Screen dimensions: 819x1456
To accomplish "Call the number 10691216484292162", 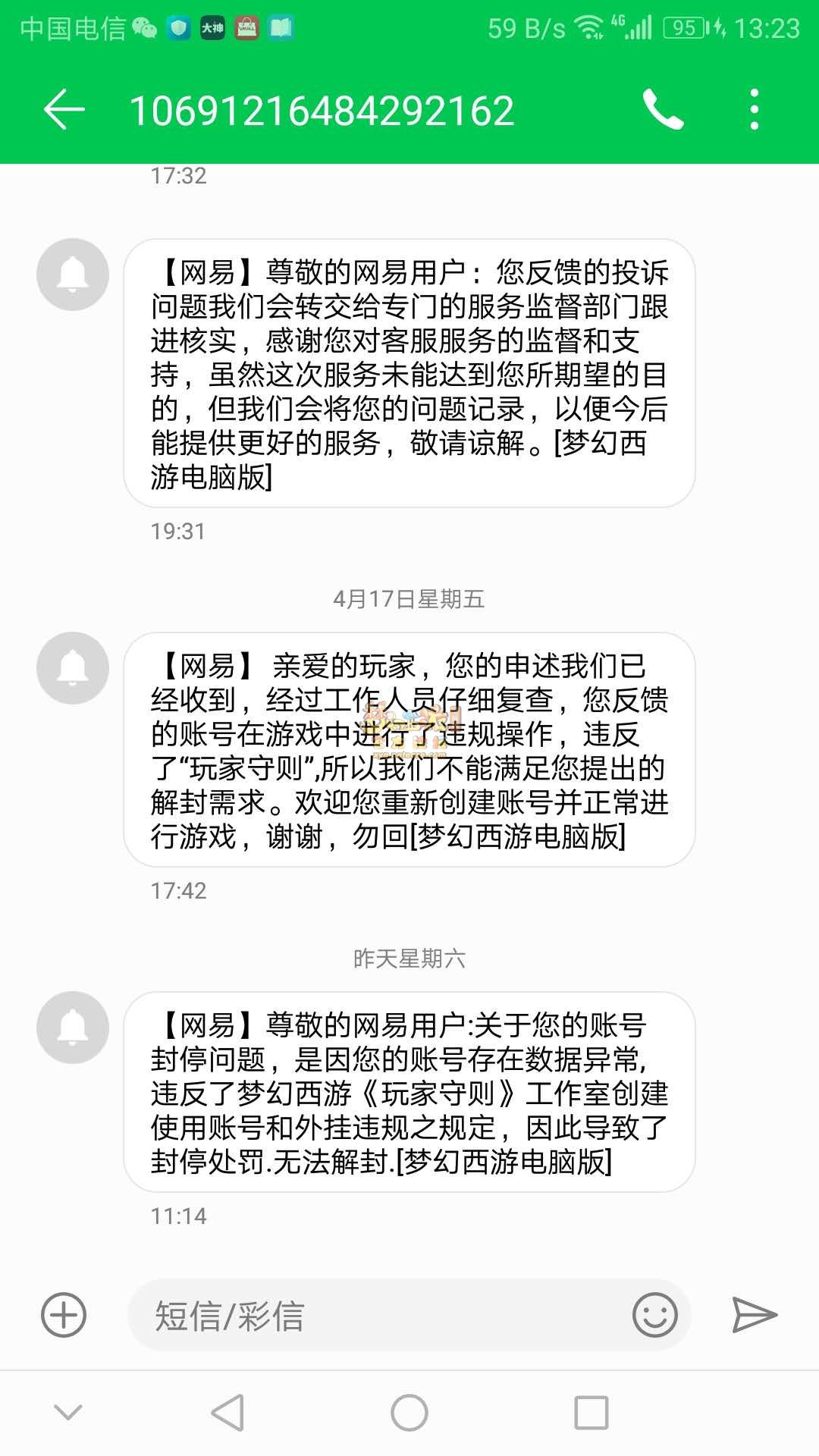I will (663, 110).
